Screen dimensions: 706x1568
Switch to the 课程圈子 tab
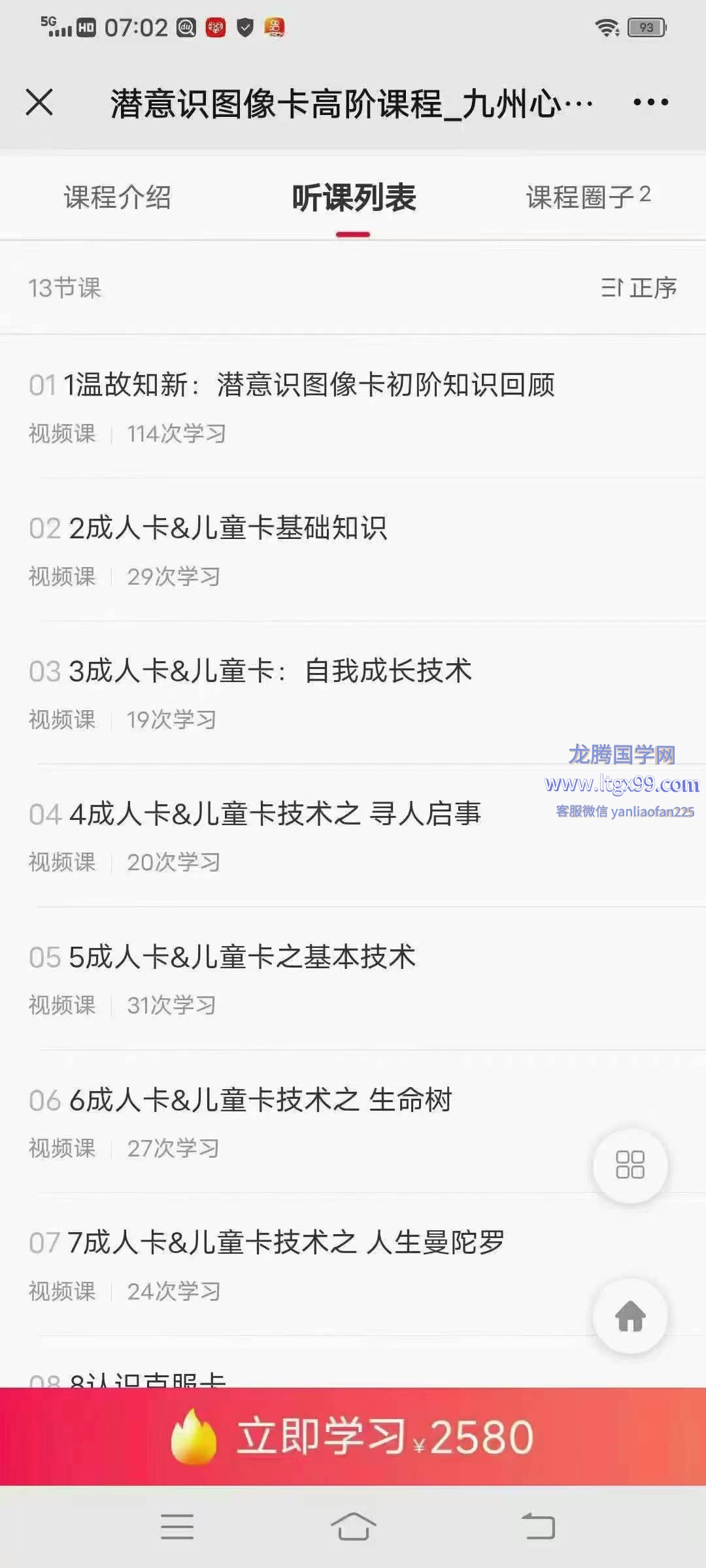click(588, 196)
